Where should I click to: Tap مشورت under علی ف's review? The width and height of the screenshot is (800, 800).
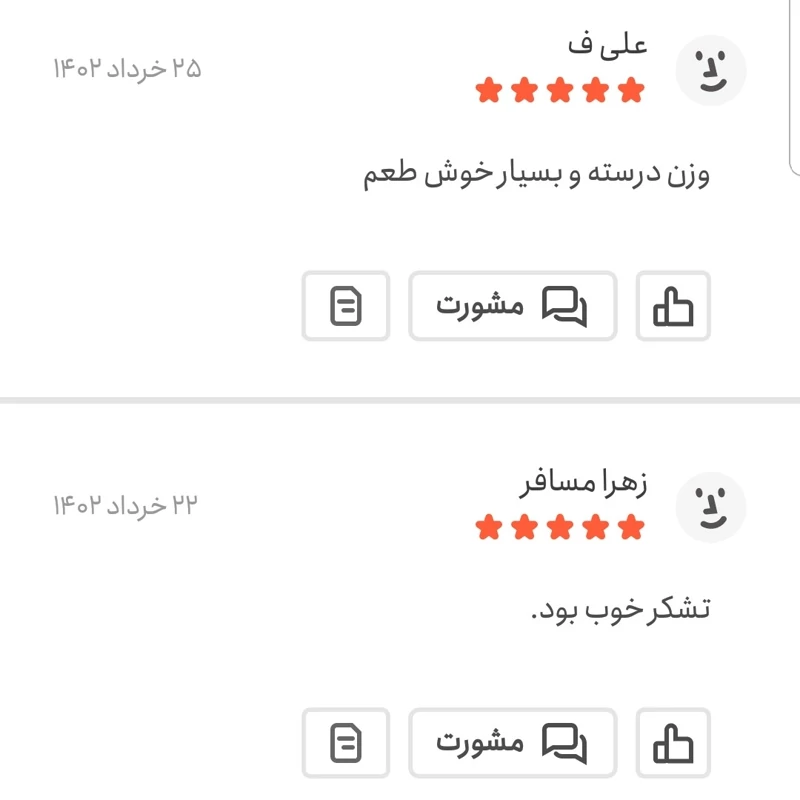(512, 306)
